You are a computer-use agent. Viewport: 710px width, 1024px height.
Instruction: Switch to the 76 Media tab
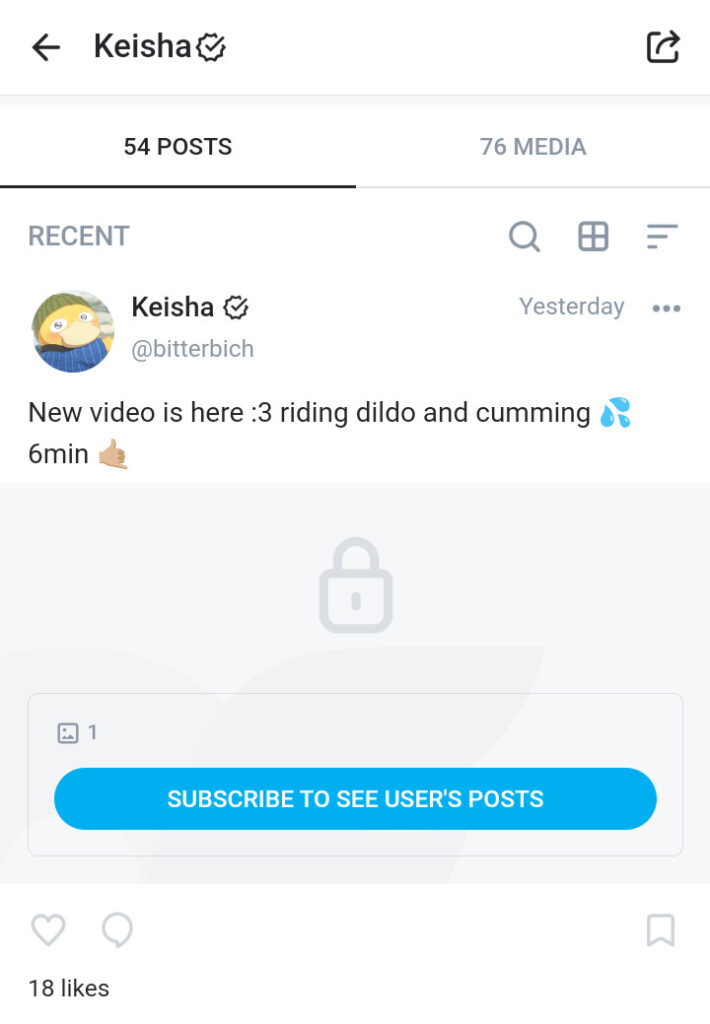click(x=532, y=147)
